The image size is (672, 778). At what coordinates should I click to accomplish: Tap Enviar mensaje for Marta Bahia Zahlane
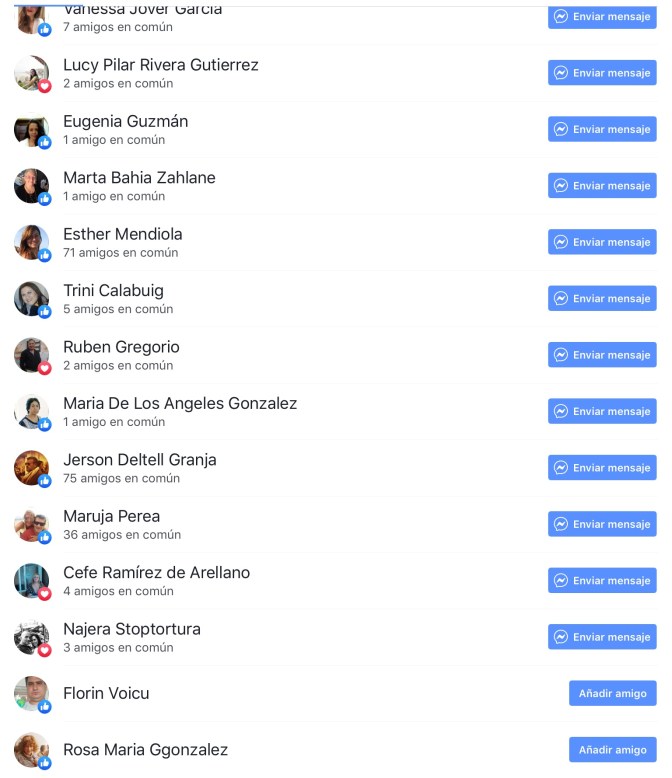point(602,186)
